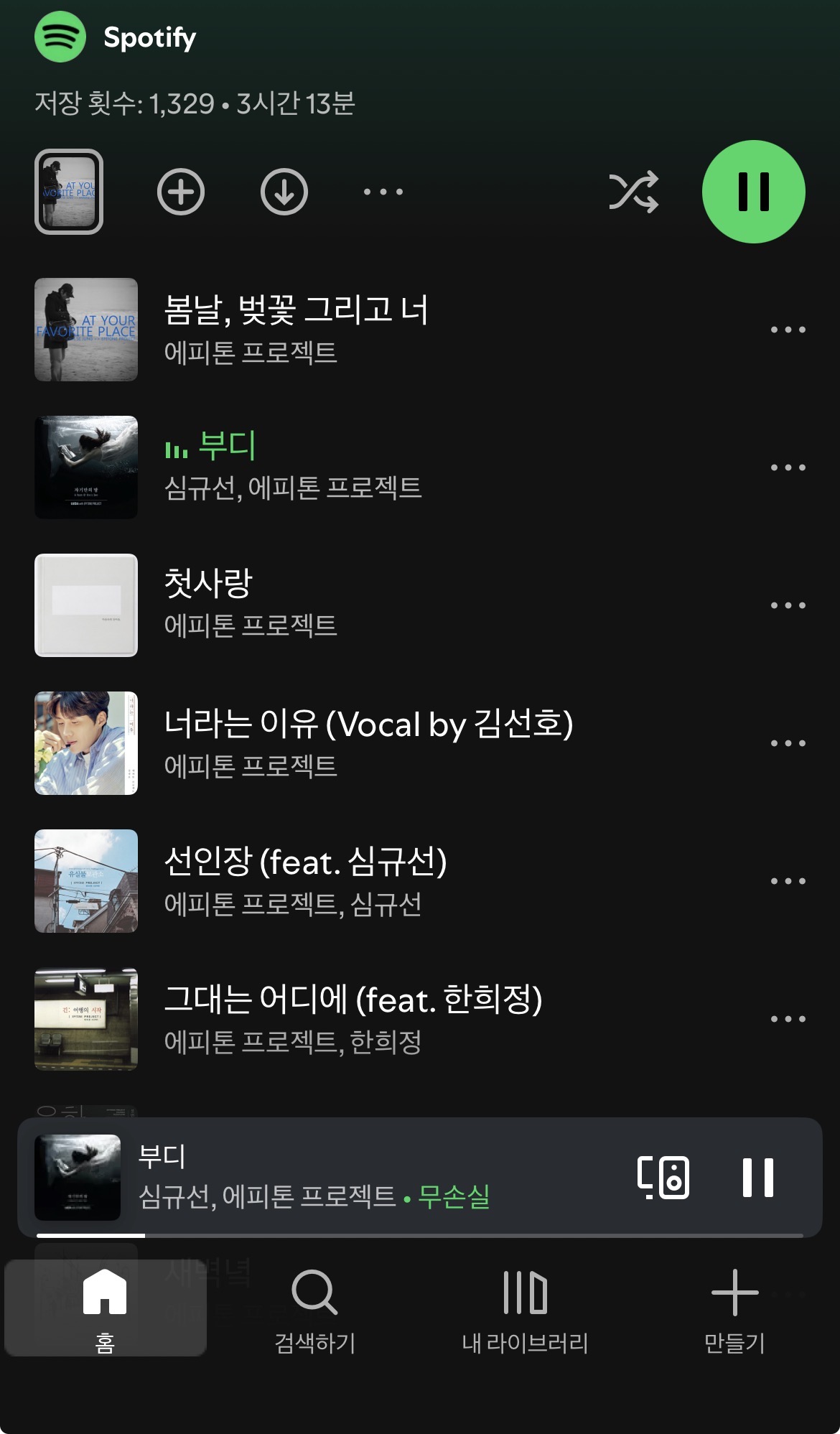The height and width of the screenshot is (1434, 840).
Task: Download the playlist for offline listening
Action: point(284,192)
